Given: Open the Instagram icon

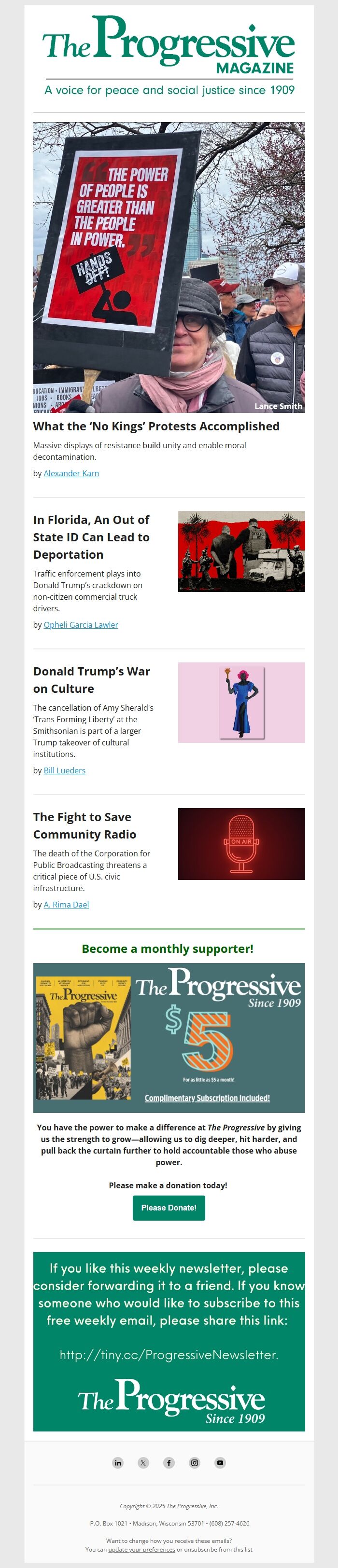Looking at the screenshot, I should point(194,1462).
